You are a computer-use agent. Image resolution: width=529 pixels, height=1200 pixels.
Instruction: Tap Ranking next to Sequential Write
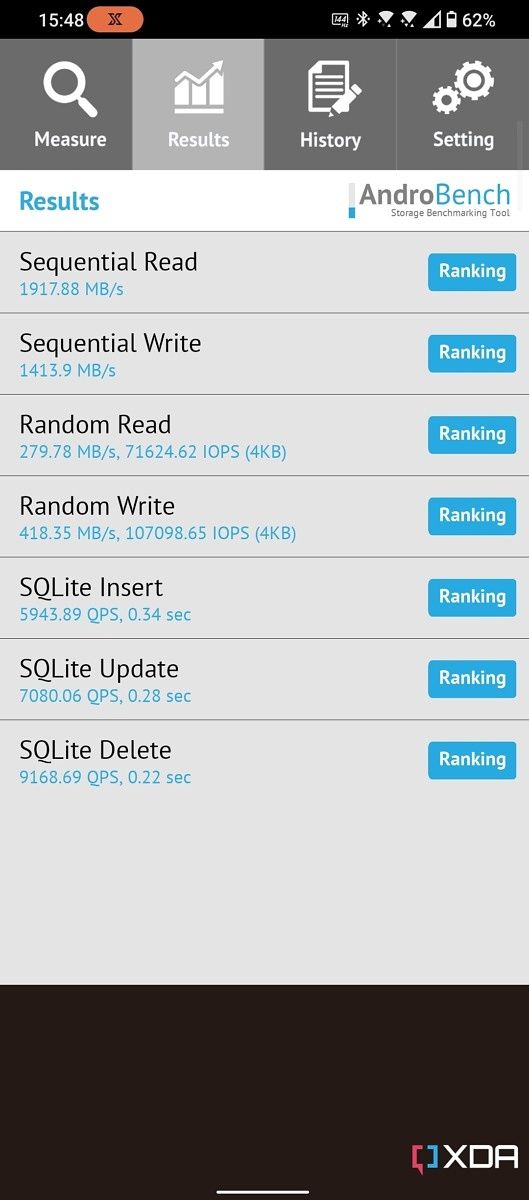coord(472,353)
